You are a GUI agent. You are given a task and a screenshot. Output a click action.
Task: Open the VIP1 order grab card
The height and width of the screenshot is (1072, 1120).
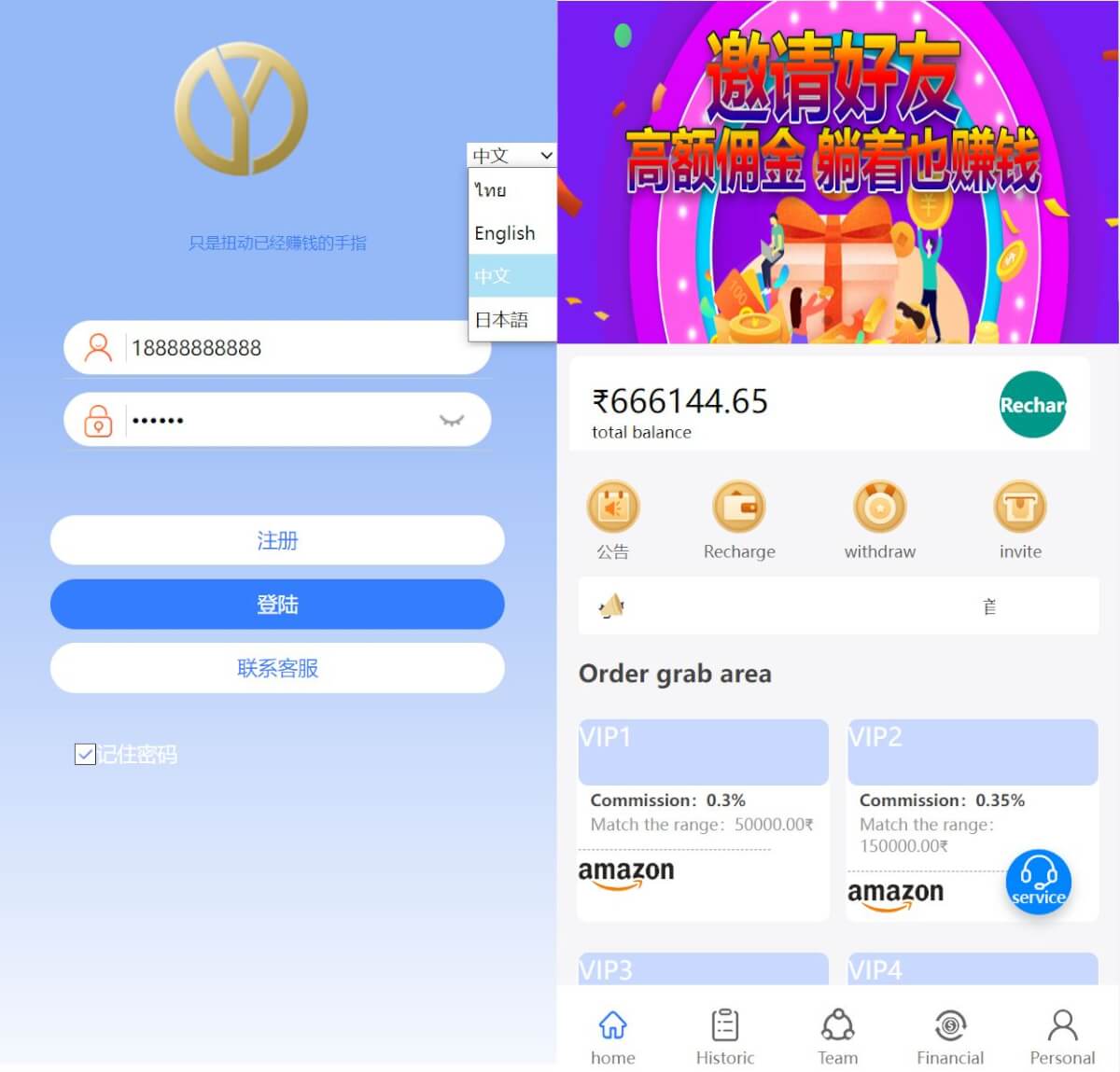click(x=703, y=812)
